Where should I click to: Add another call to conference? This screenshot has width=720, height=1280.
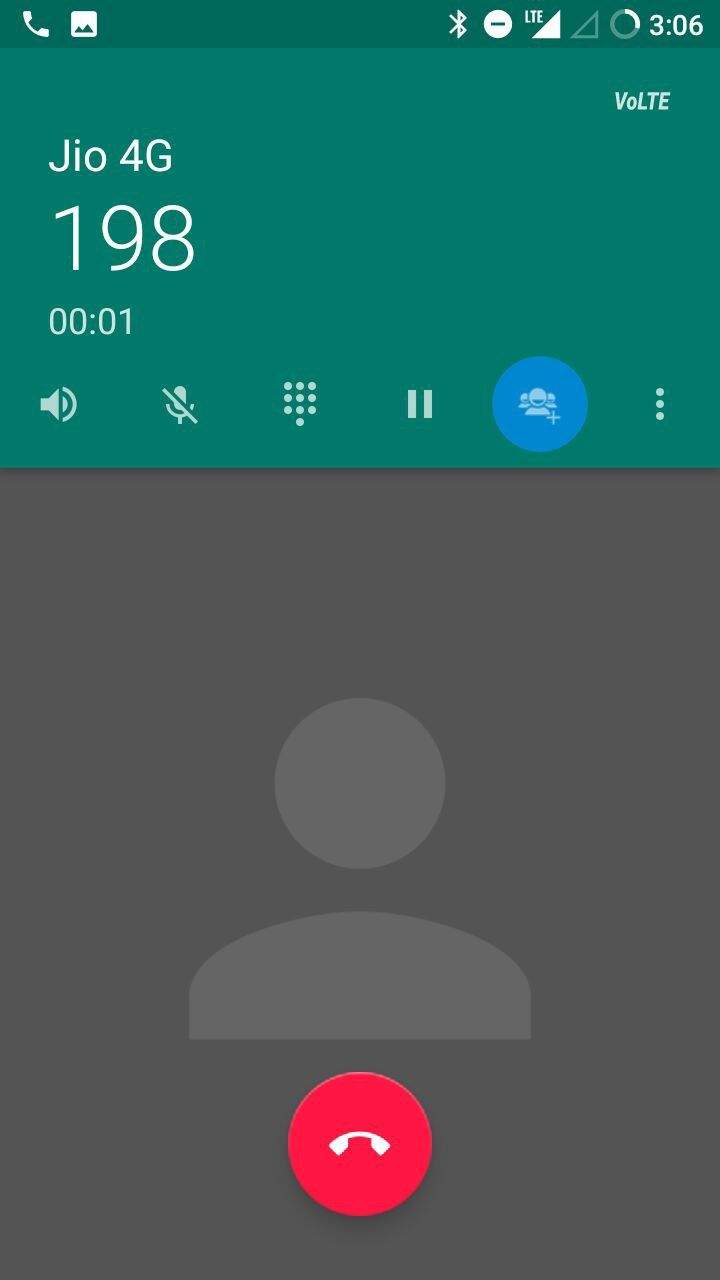tap(540, 404)
